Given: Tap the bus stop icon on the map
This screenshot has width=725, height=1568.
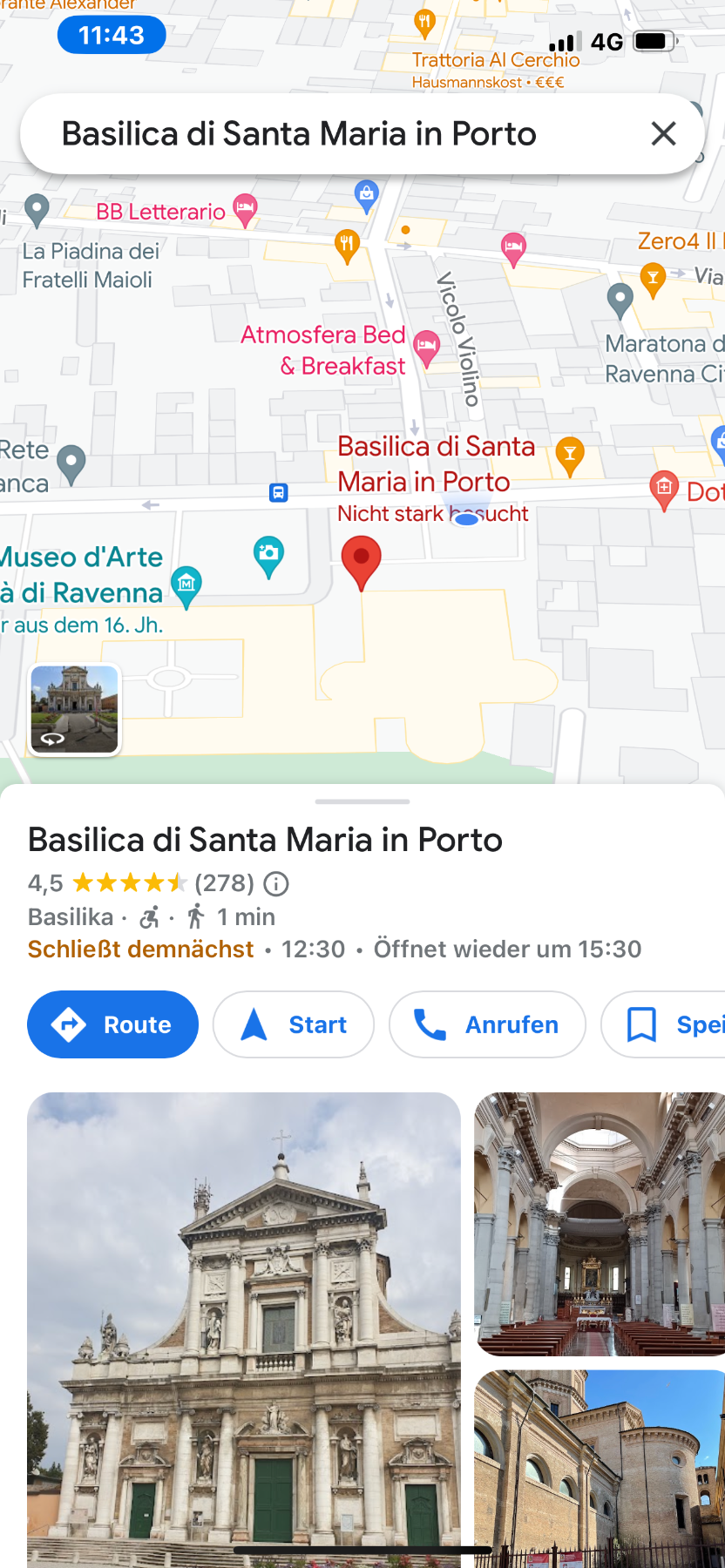Looking at the screenshot, I should [278, 493].
